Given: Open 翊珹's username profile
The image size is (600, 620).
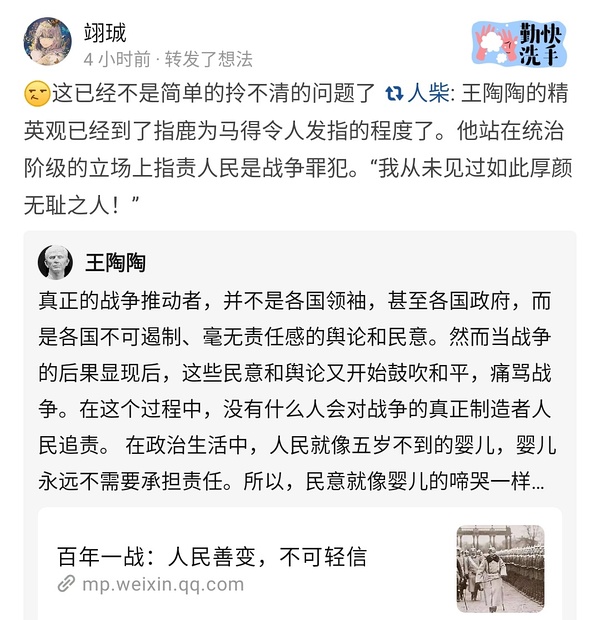Looking at the screenshot, I should click(105, 33).
